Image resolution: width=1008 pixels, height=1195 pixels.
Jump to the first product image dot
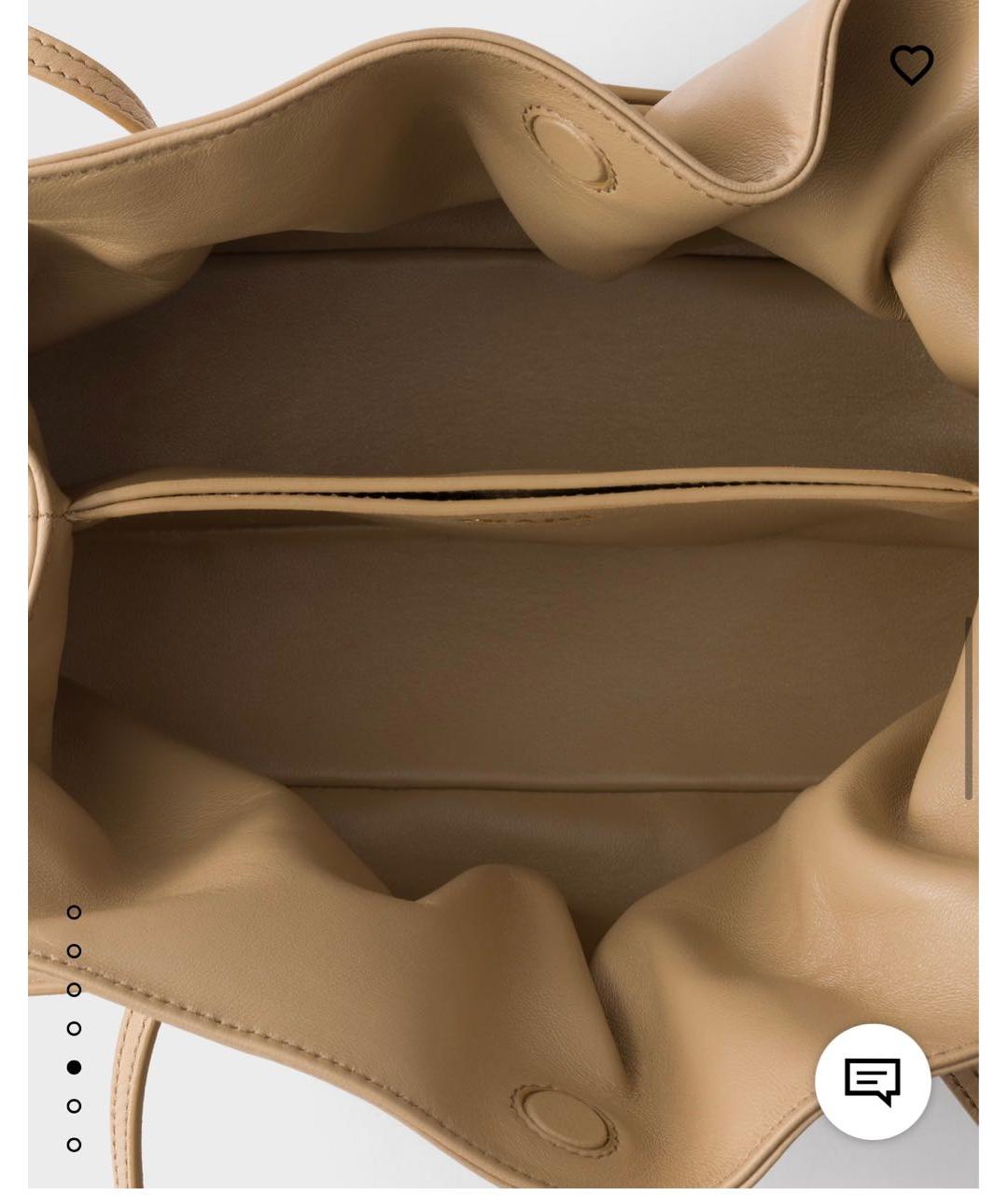tap(74, 912)
